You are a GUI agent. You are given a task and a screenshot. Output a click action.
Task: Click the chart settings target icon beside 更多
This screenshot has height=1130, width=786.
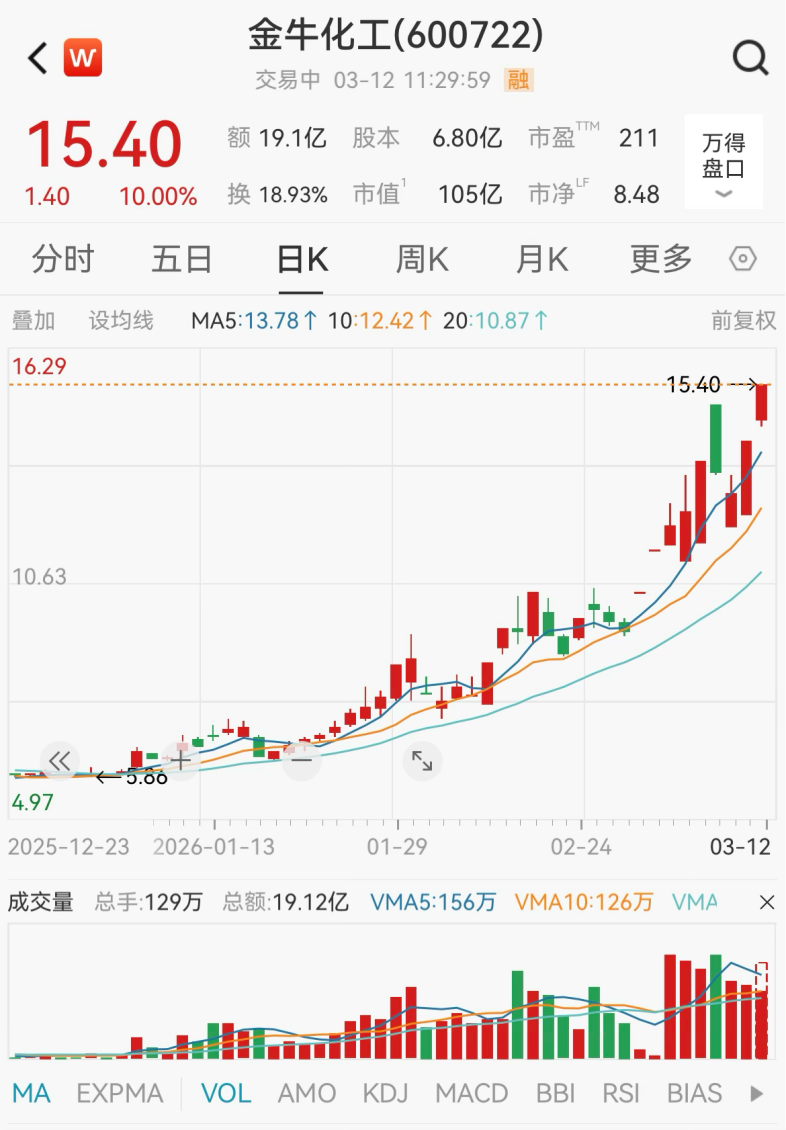point(743,258)
